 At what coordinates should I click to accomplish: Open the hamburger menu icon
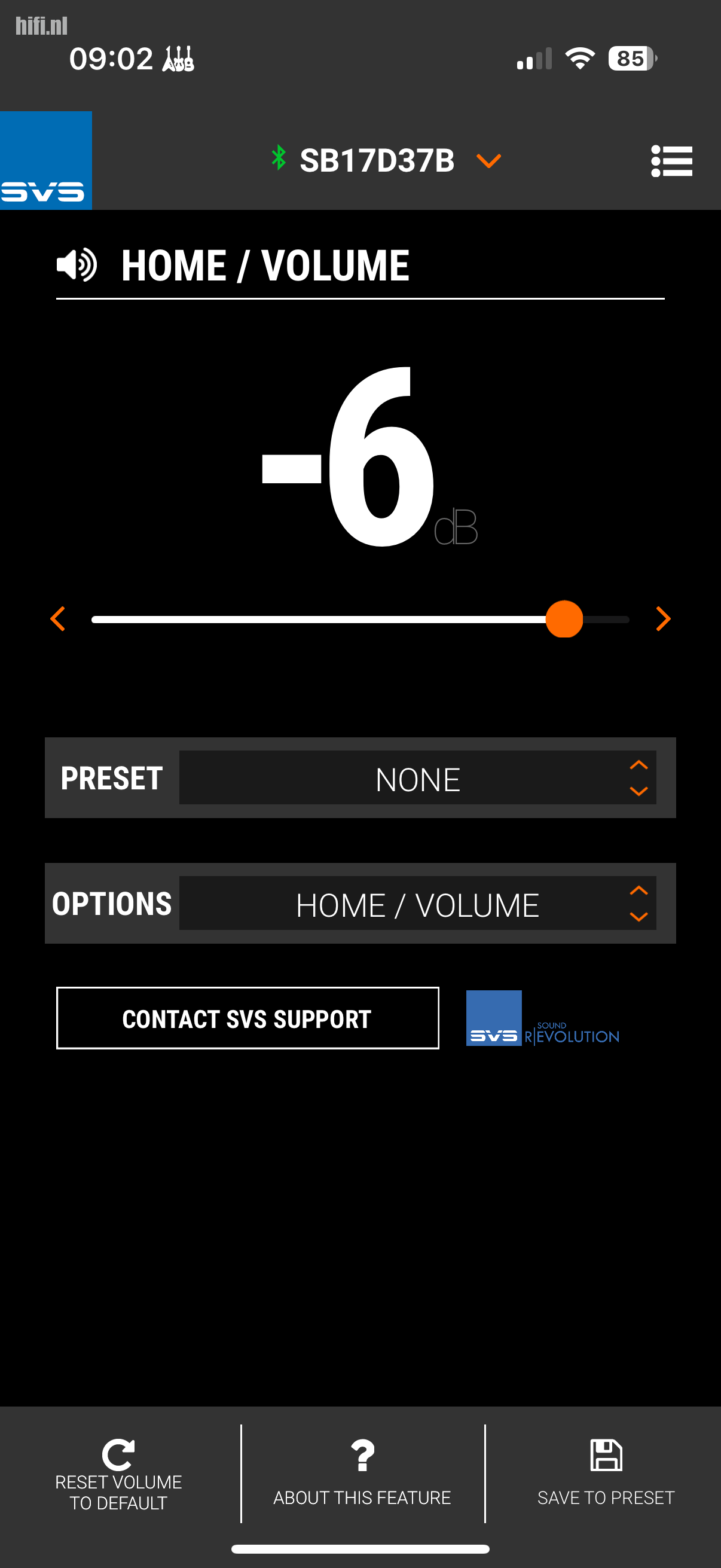pos(671,161)
